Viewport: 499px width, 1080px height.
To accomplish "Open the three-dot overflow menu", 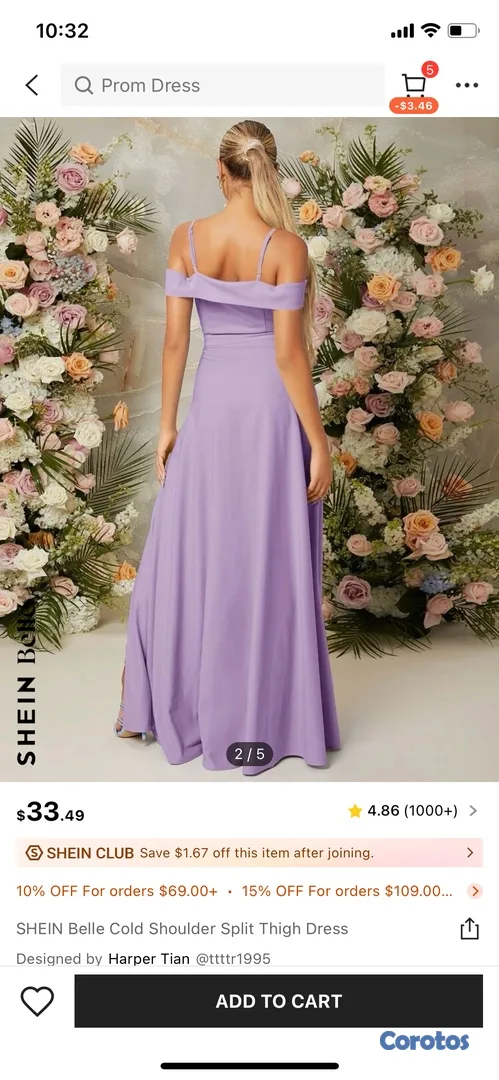I will click(x=467, y=85).
